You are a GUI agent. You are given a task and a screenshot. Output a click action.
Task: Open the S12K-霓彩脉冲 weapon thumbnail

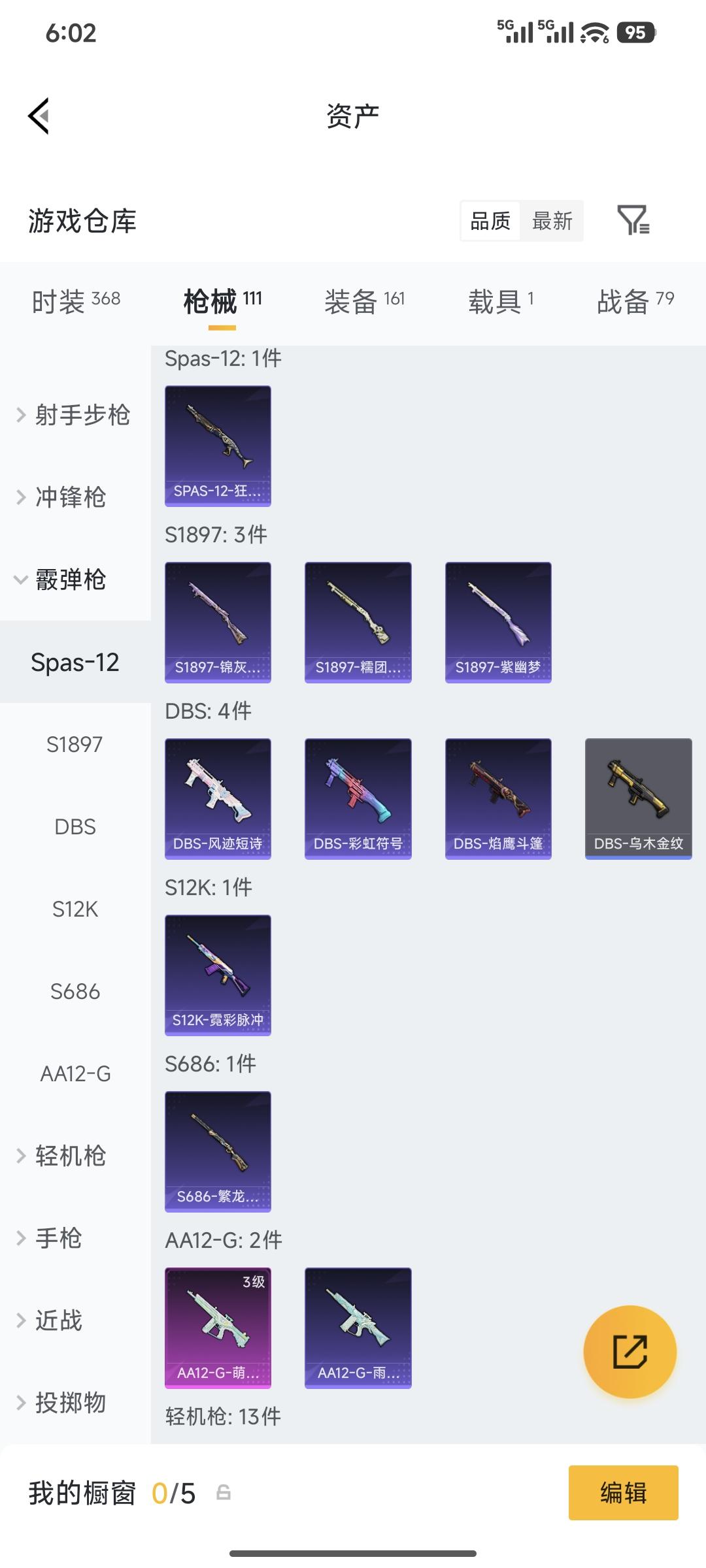(x=218, y=973)
